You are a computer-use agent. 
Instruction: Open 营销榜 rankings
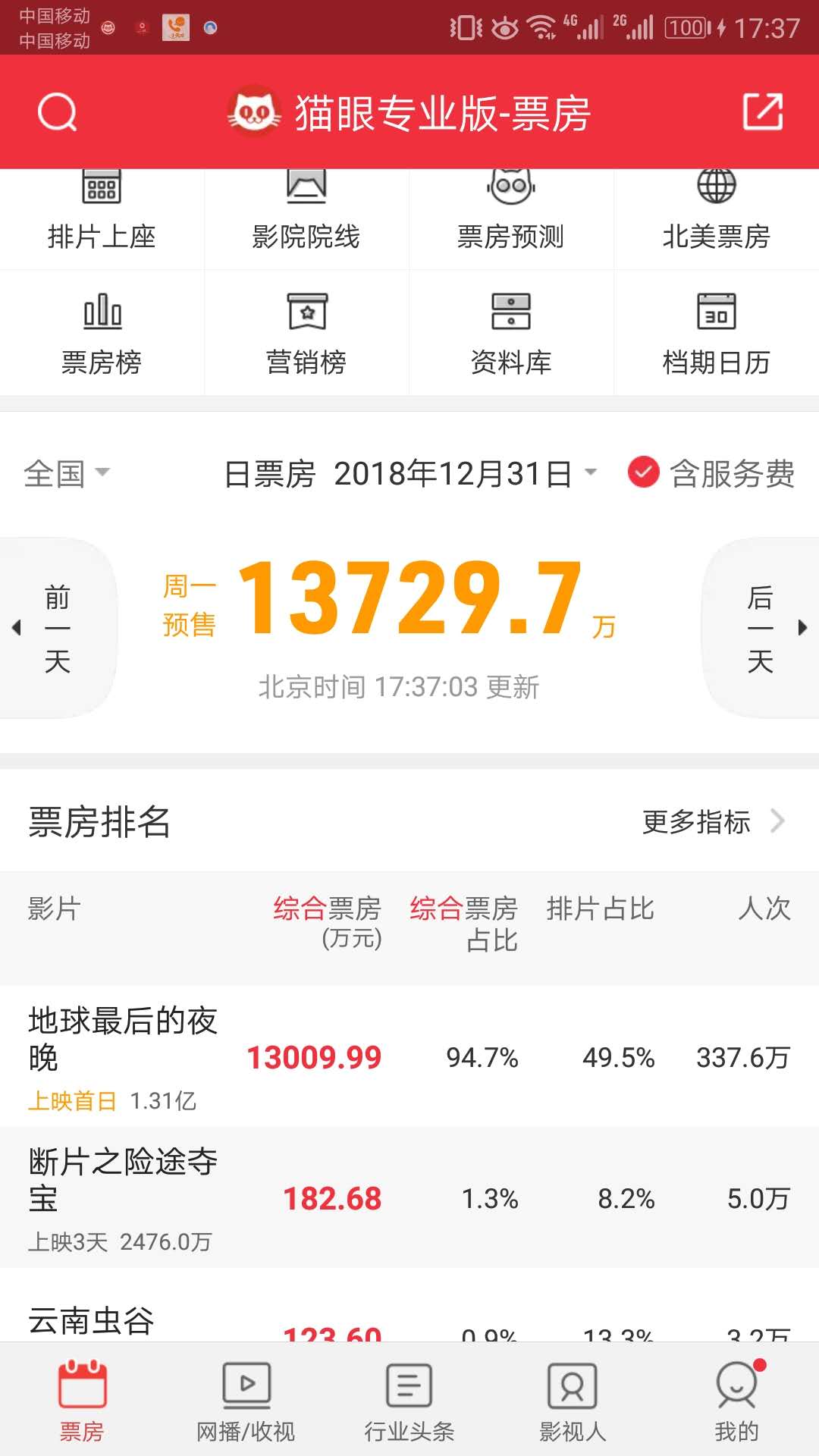pos(306,334)
